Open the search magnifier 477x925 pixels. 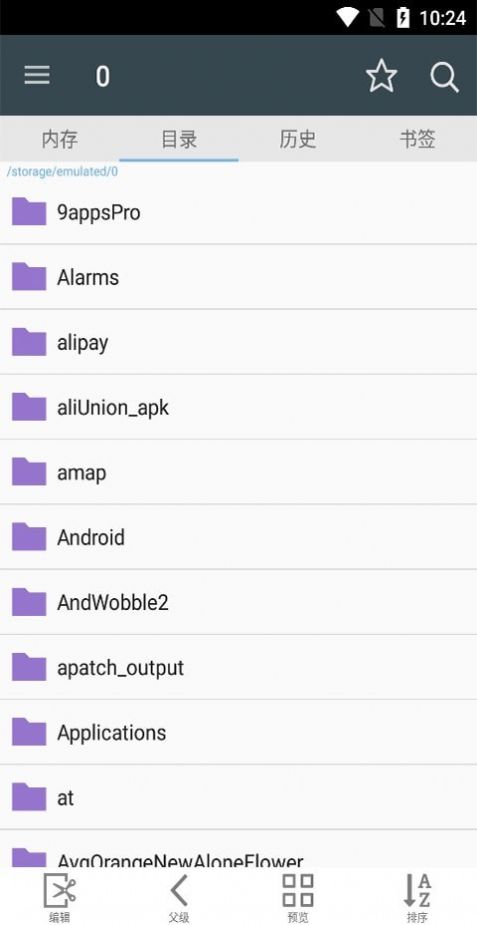444,77
